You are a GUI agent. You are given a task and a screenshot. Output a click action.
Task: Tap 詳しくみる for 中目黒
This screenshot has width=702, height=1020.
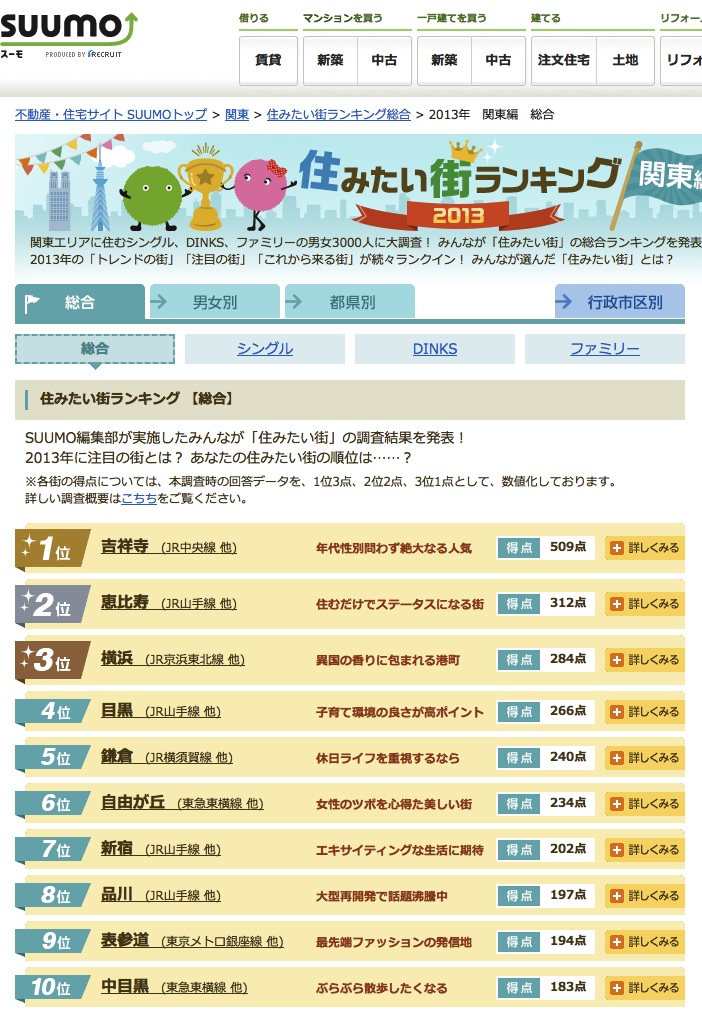tap(645, 987)
